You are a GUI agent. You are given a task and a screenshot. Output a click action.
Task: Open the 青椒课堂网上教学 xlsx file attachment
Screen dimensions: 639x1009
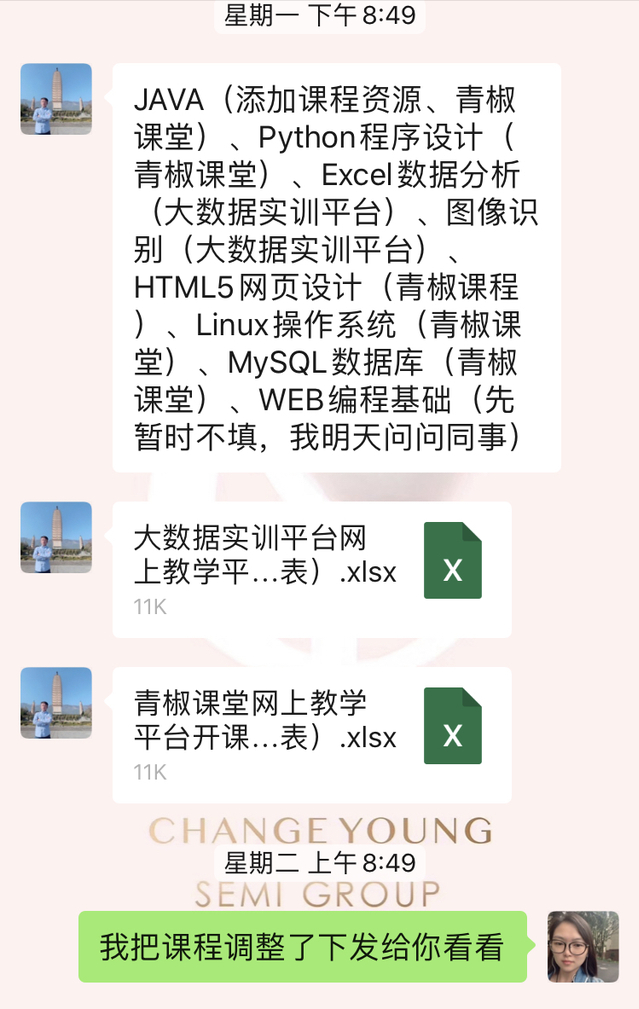click(x=311, y=735)
